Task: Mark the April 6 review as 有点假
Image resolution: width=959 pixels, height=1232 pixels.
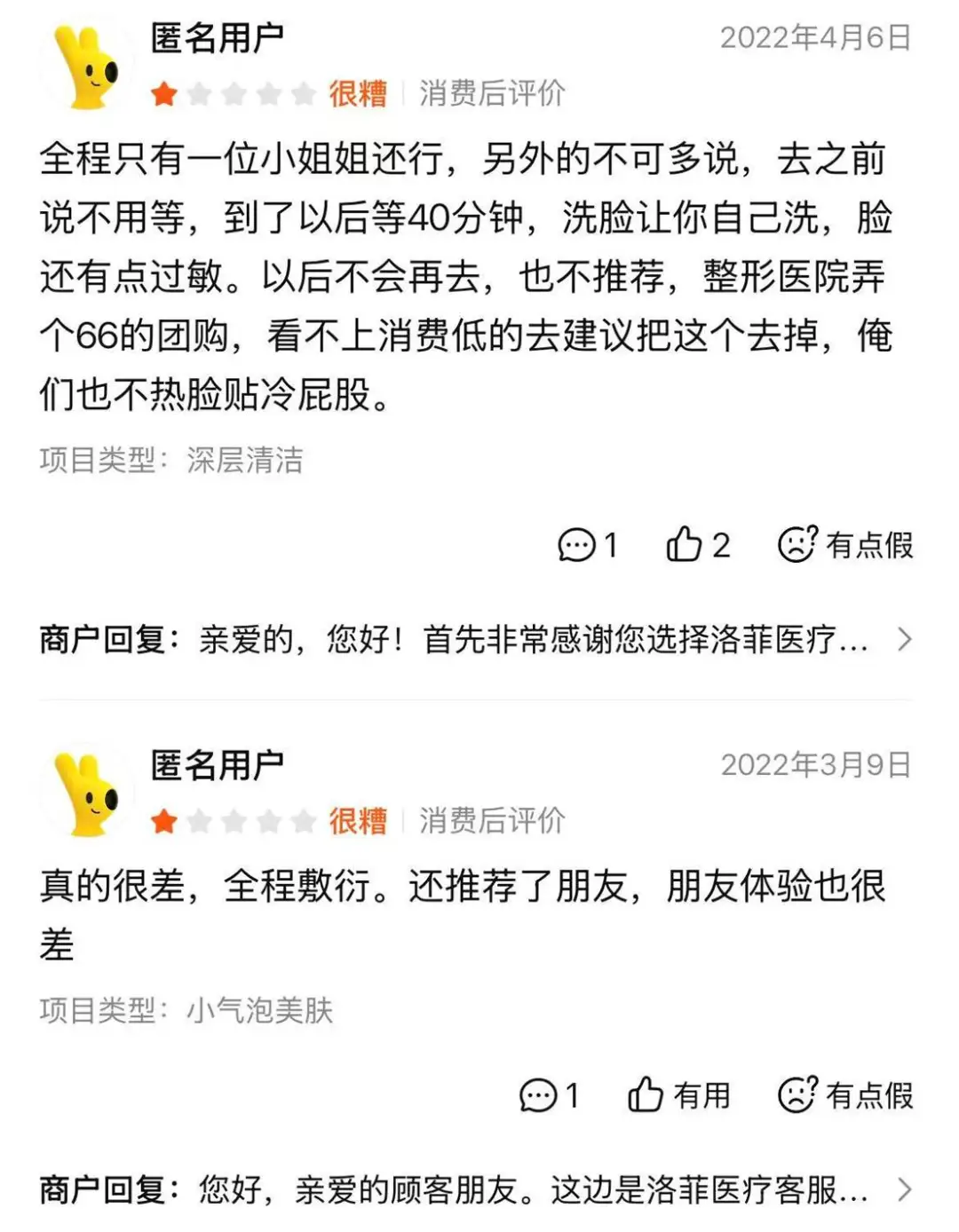Action: tap(844, 545)
